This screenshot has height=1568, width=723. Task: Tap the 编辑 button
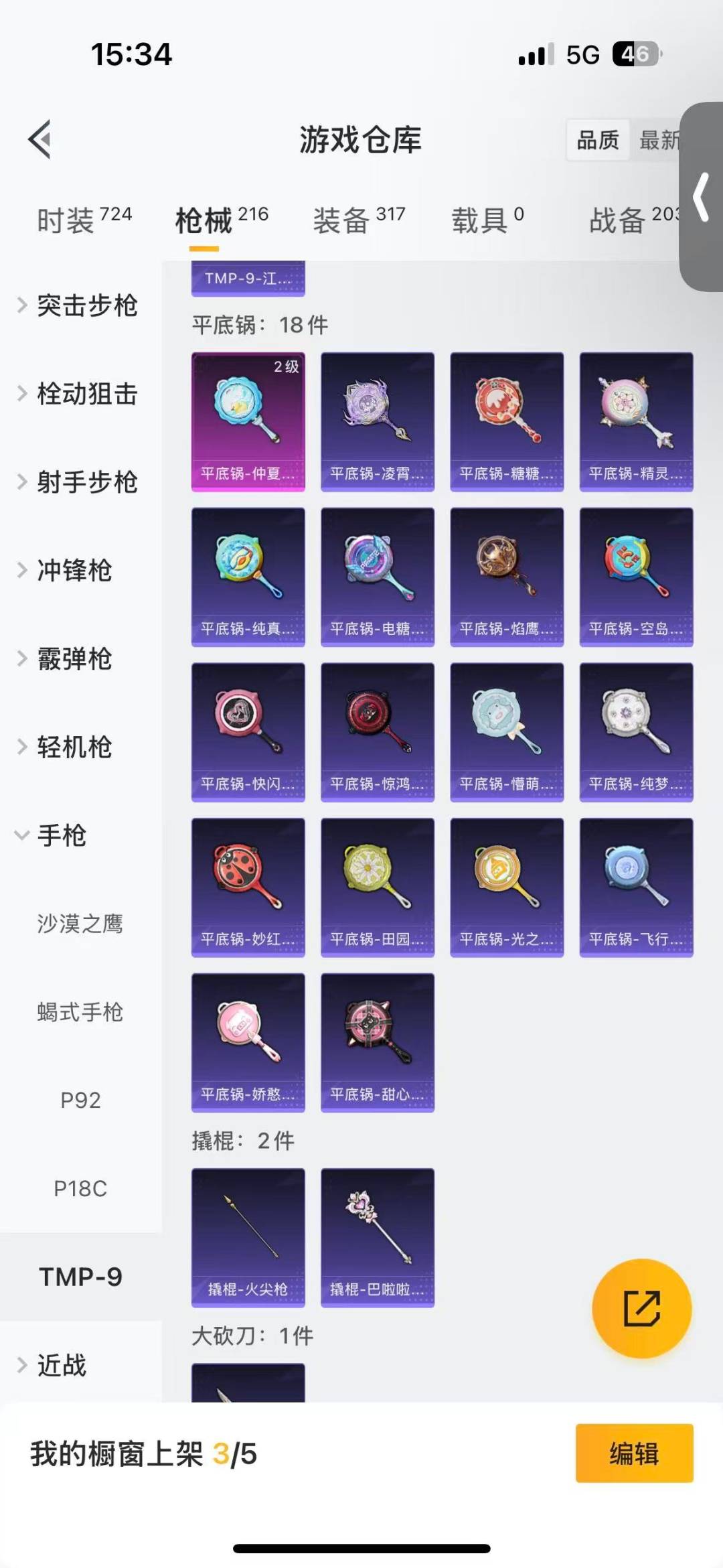[634, 1453]
